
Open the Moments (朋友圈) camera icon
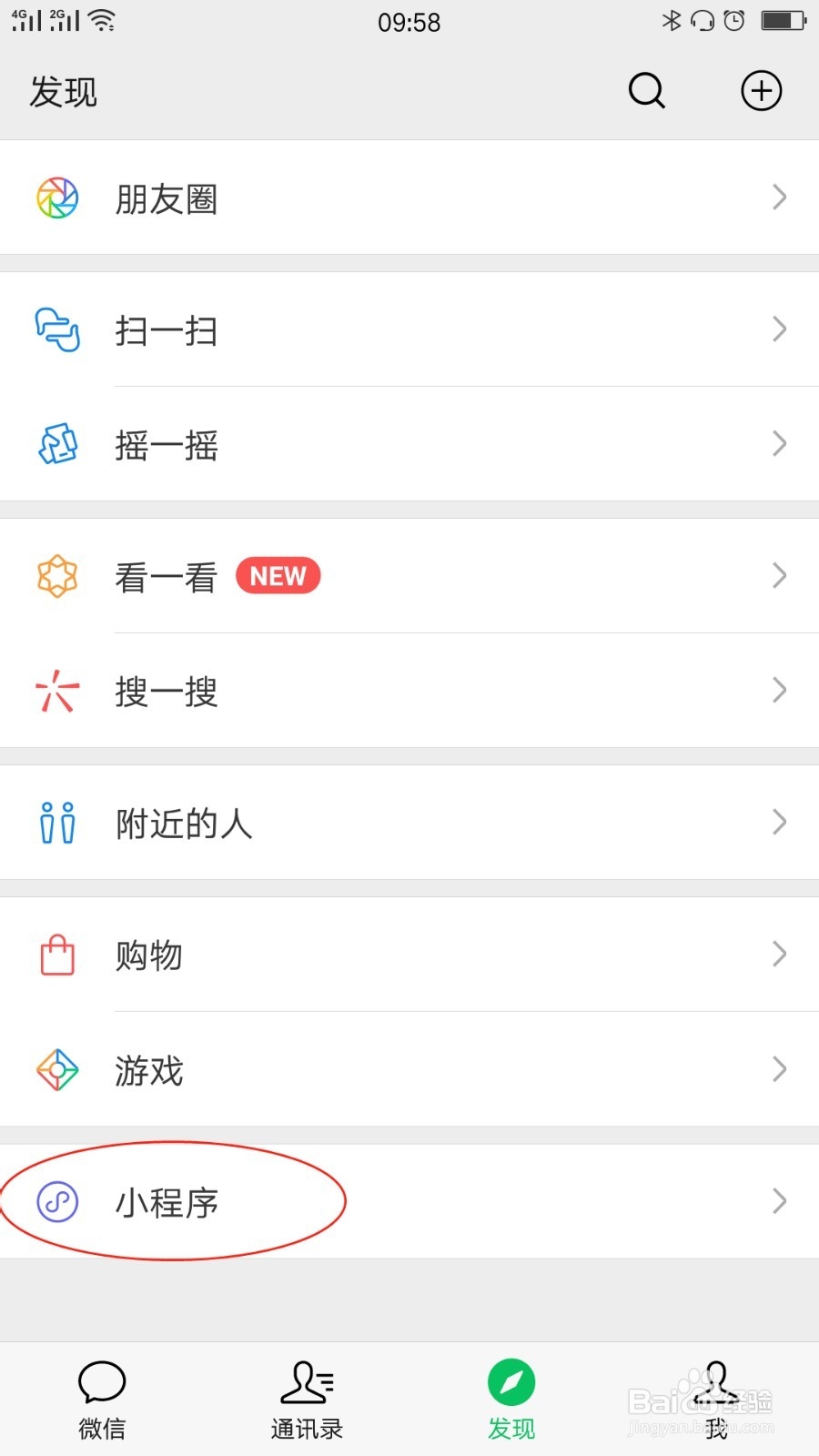[x=56, y=197]
